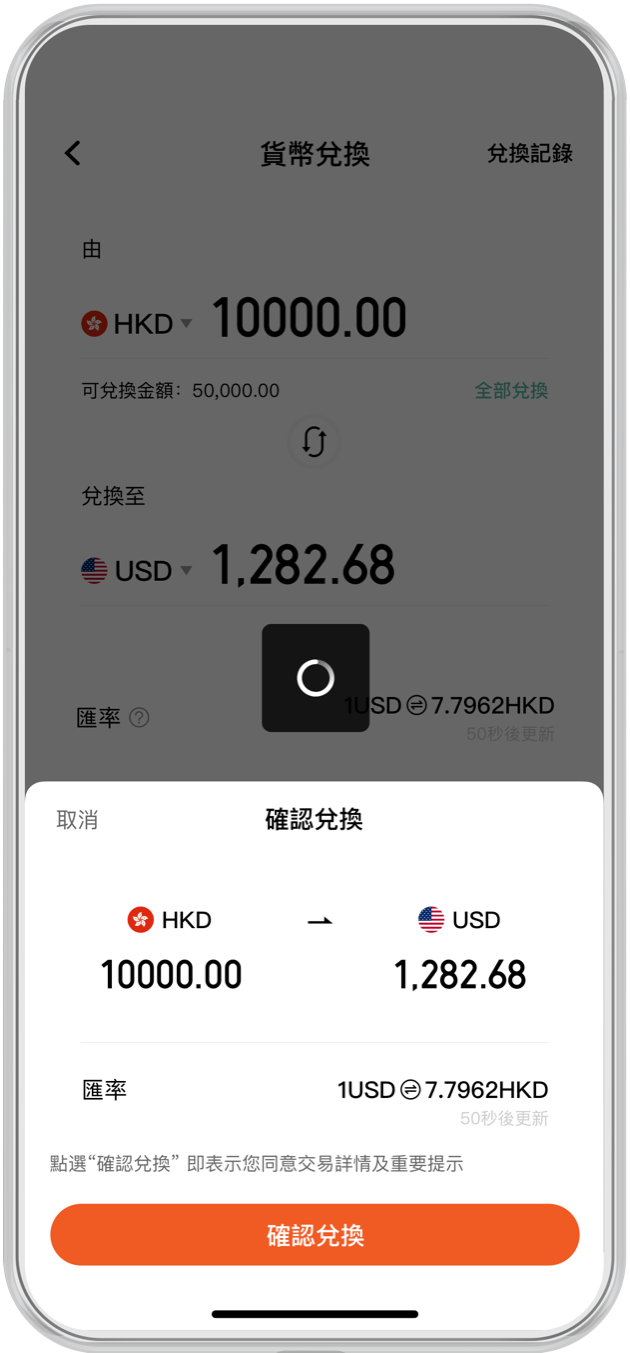Screen dimensions: 630x1353
Task: Tap the orange 確認兌換 button
Action: (315, 1235)
